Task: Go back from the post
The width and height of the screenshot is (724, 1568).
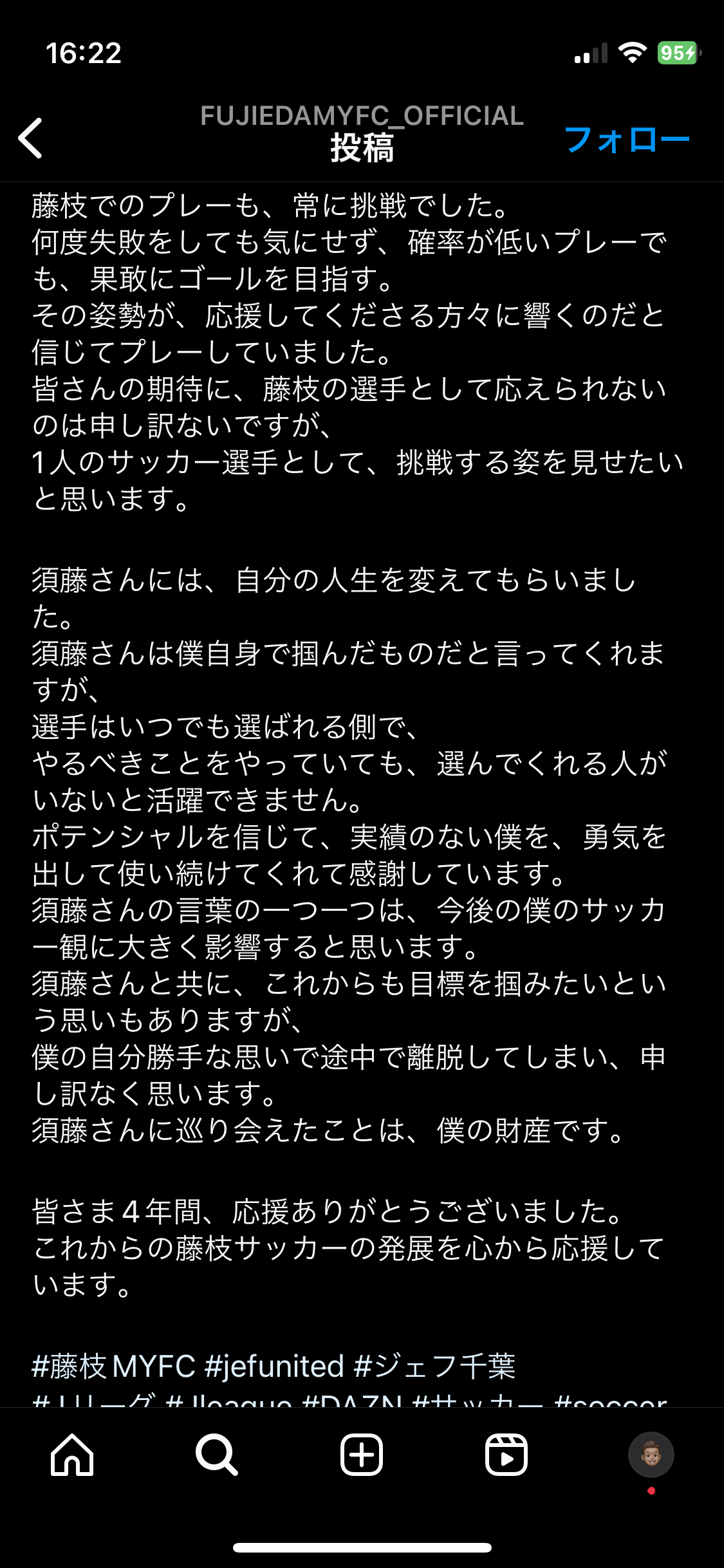Action: click(x=31, y=138)
